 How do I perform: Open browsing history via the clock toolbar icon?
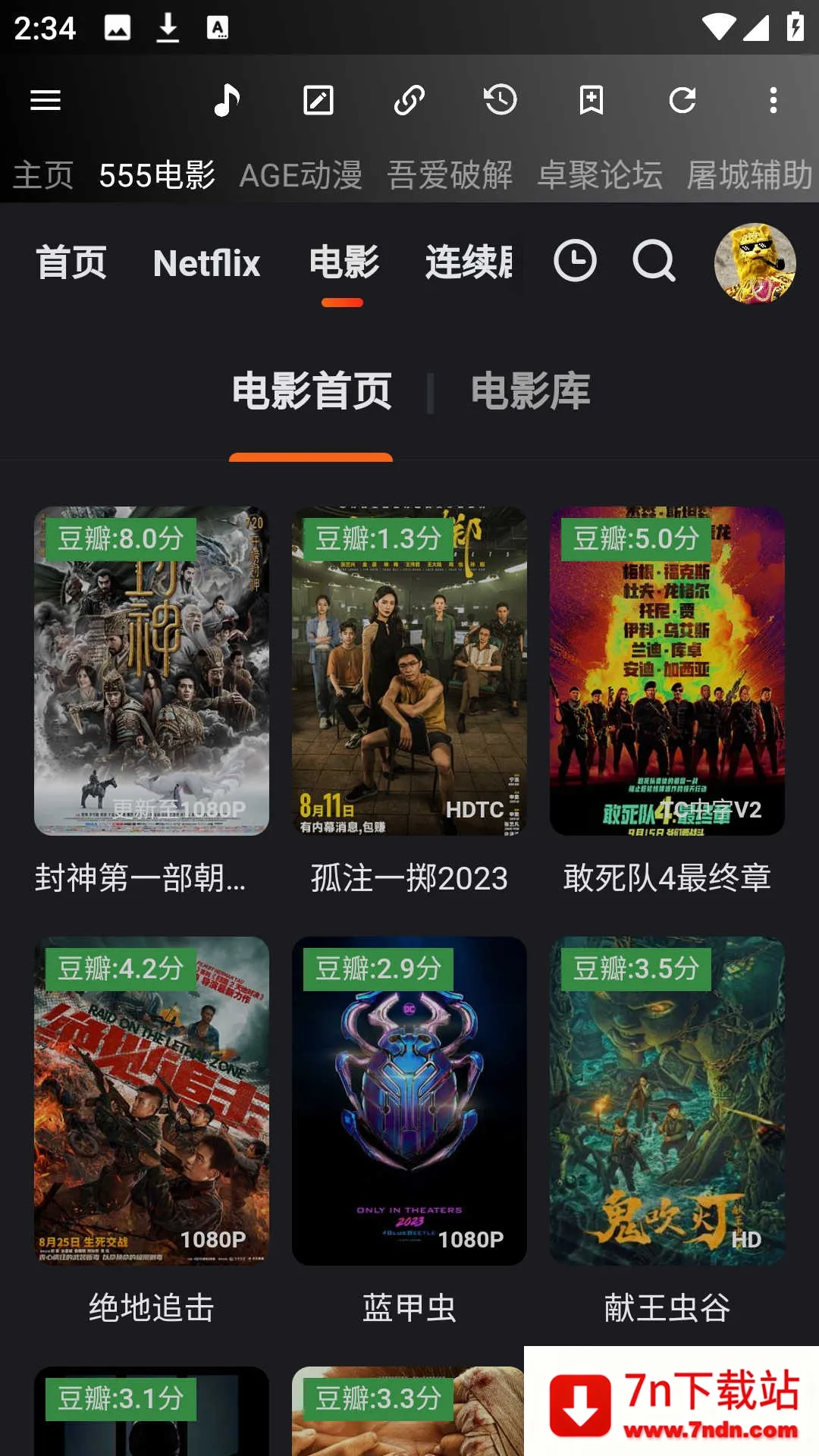coord(500,99)
